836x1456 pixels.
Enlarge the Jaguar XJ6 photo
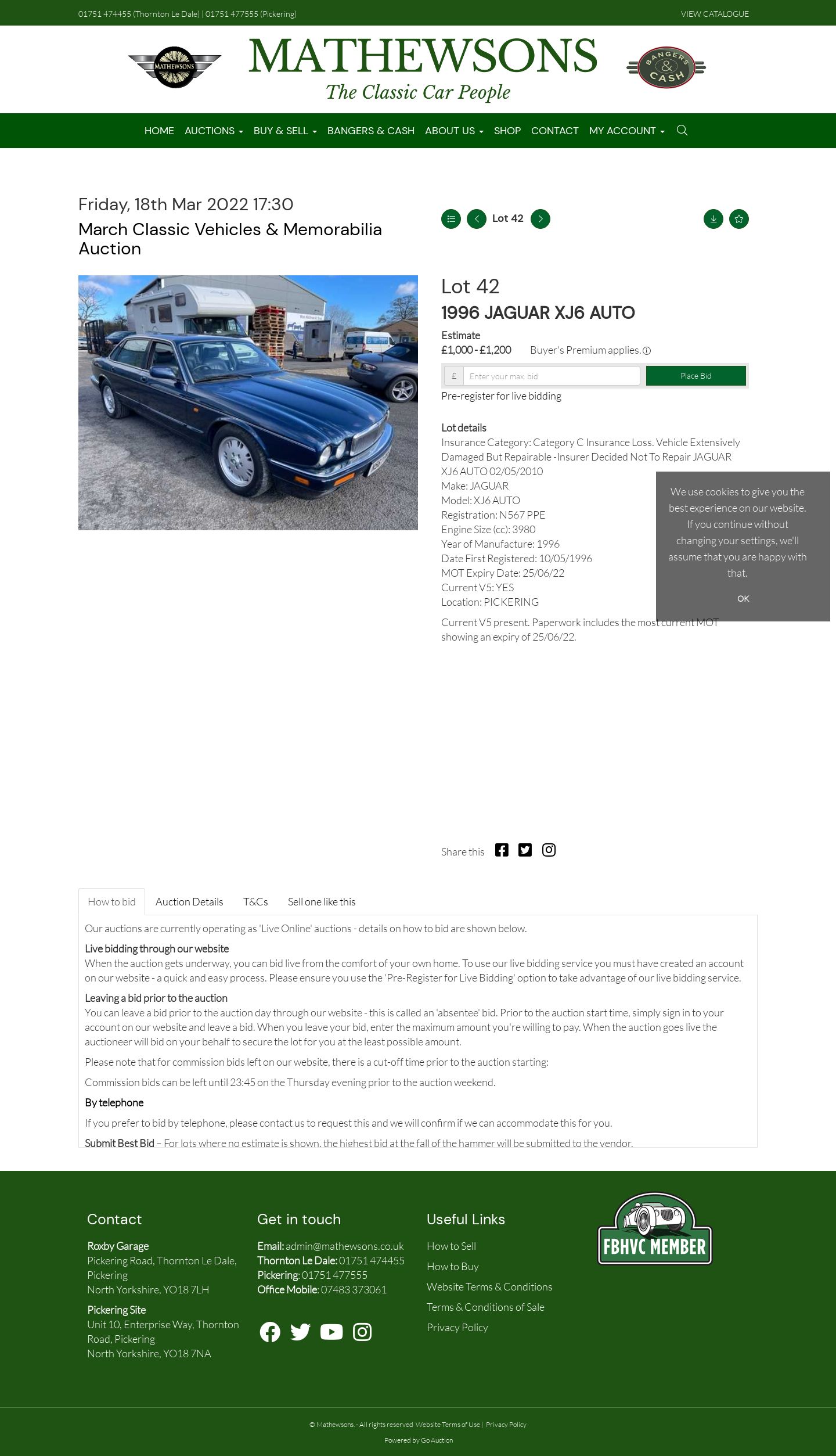[248, 402]
